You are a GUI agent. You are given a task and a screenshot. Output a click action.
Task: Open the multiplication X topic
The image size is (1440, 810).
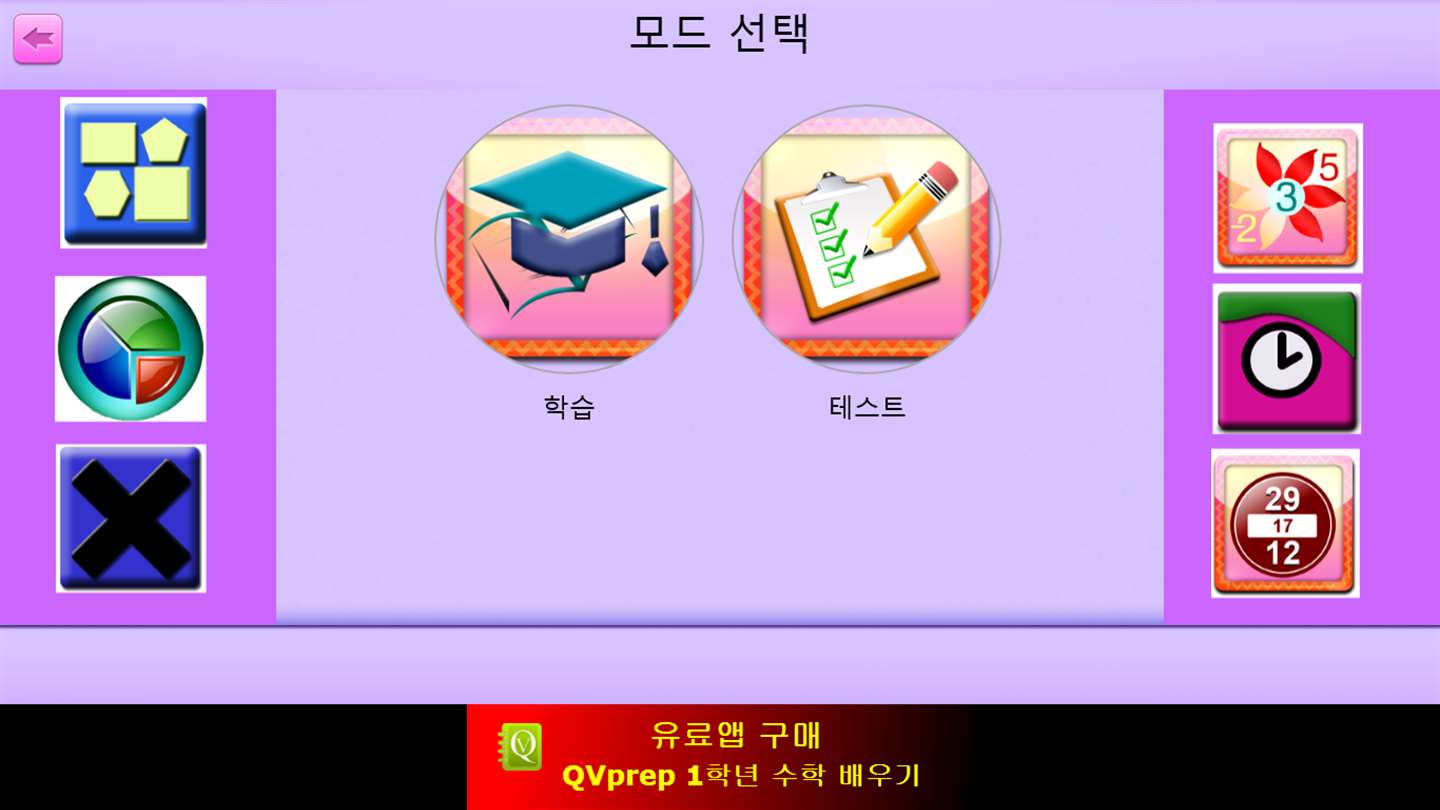131,518
